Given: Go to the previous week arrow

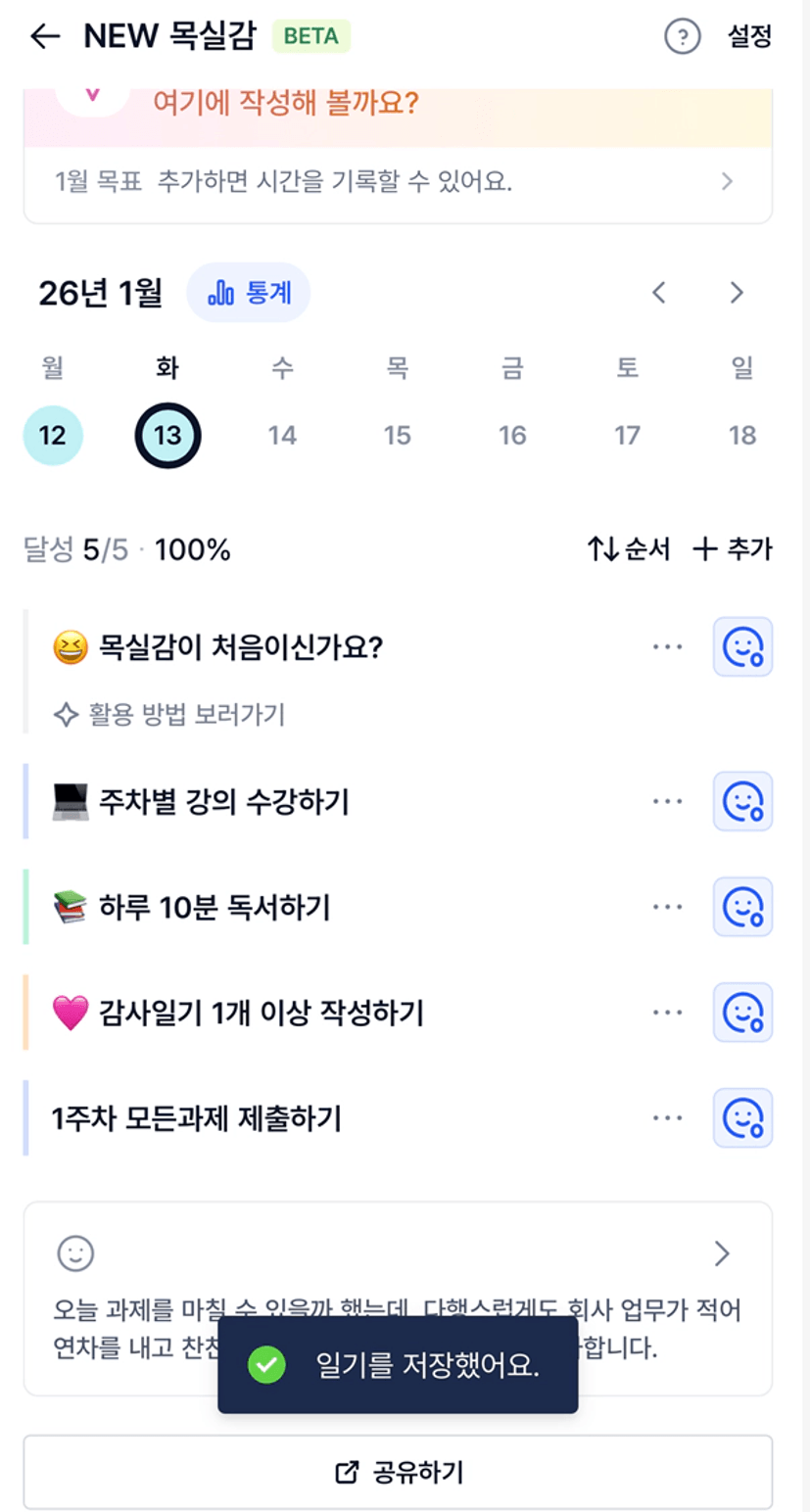Looking at the screenshot, I should coord(659,293).
